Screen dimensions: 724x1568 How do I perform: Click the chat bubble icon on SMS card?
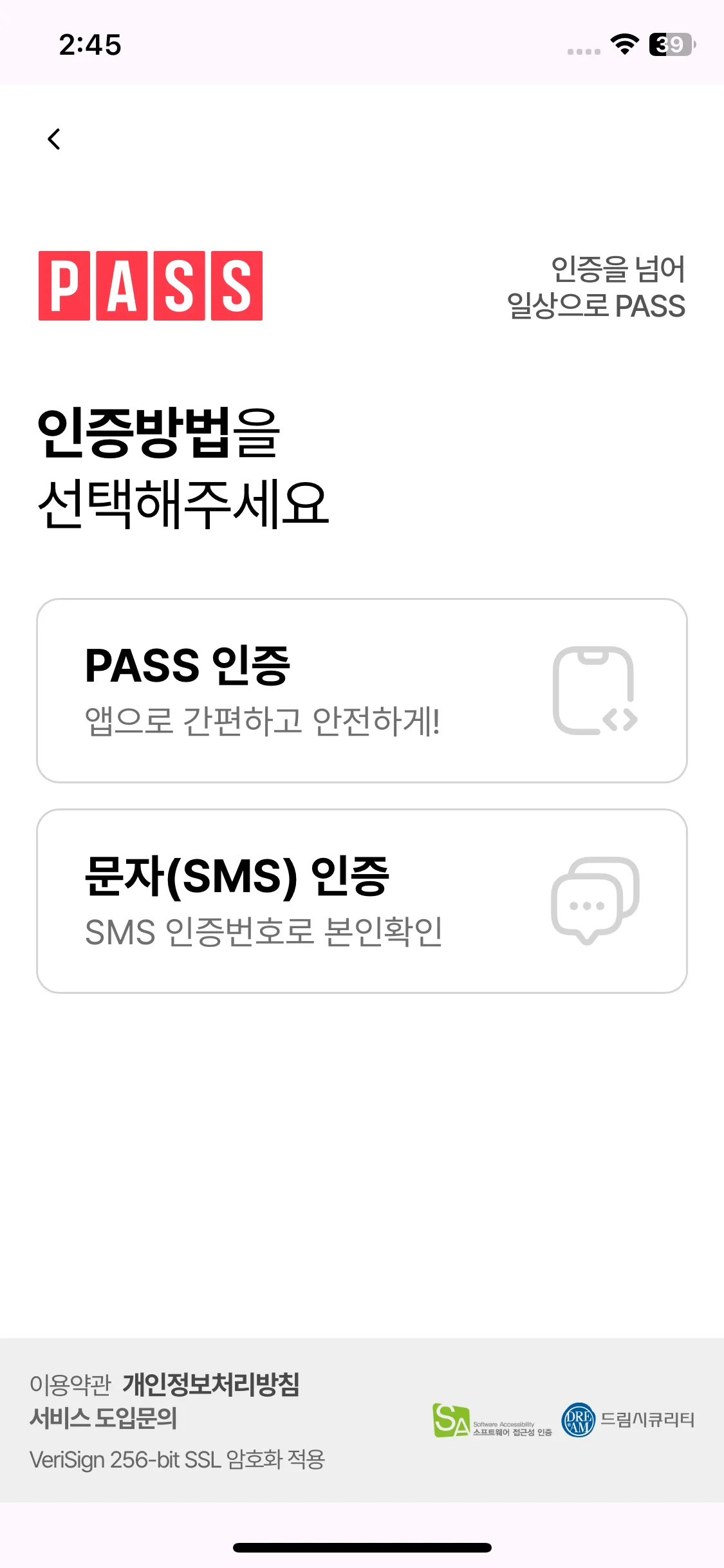point(592,901)
